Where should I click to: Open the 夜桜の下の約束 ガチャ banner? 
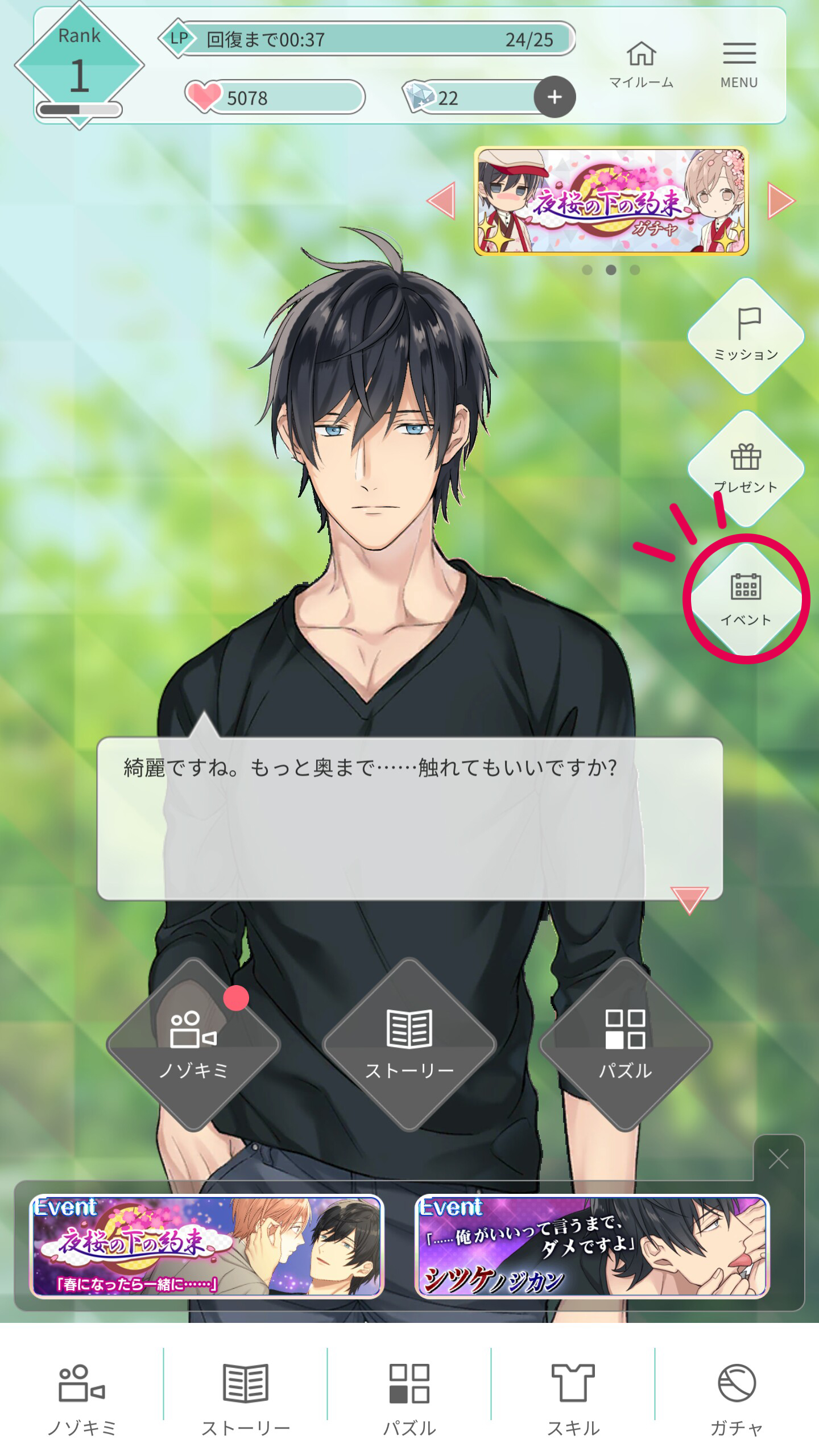(x=611, y=201)
